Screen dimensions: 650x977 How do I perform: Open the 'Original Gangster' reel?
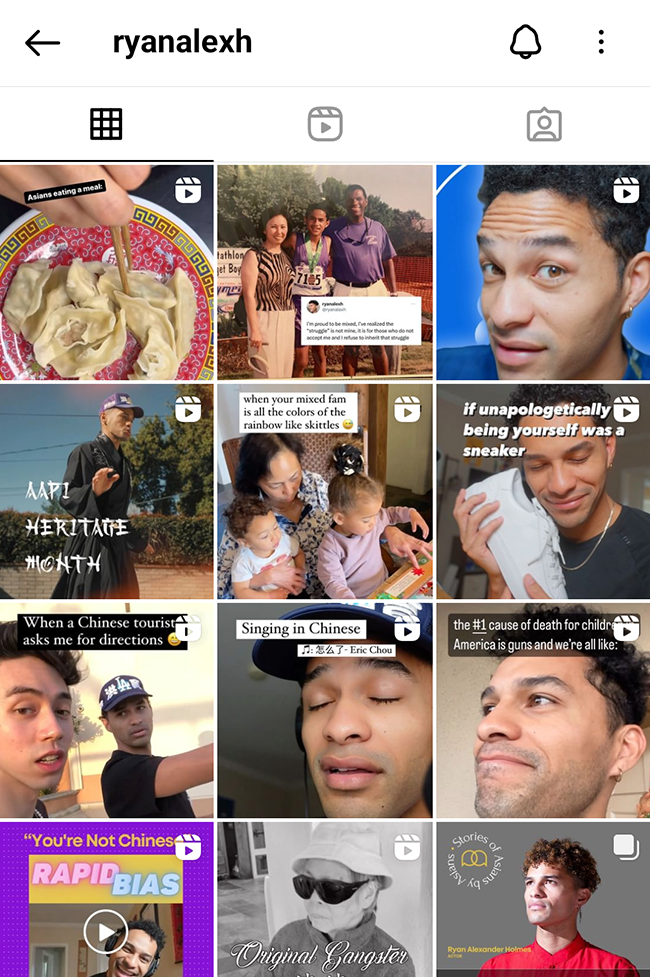[324, 900]
